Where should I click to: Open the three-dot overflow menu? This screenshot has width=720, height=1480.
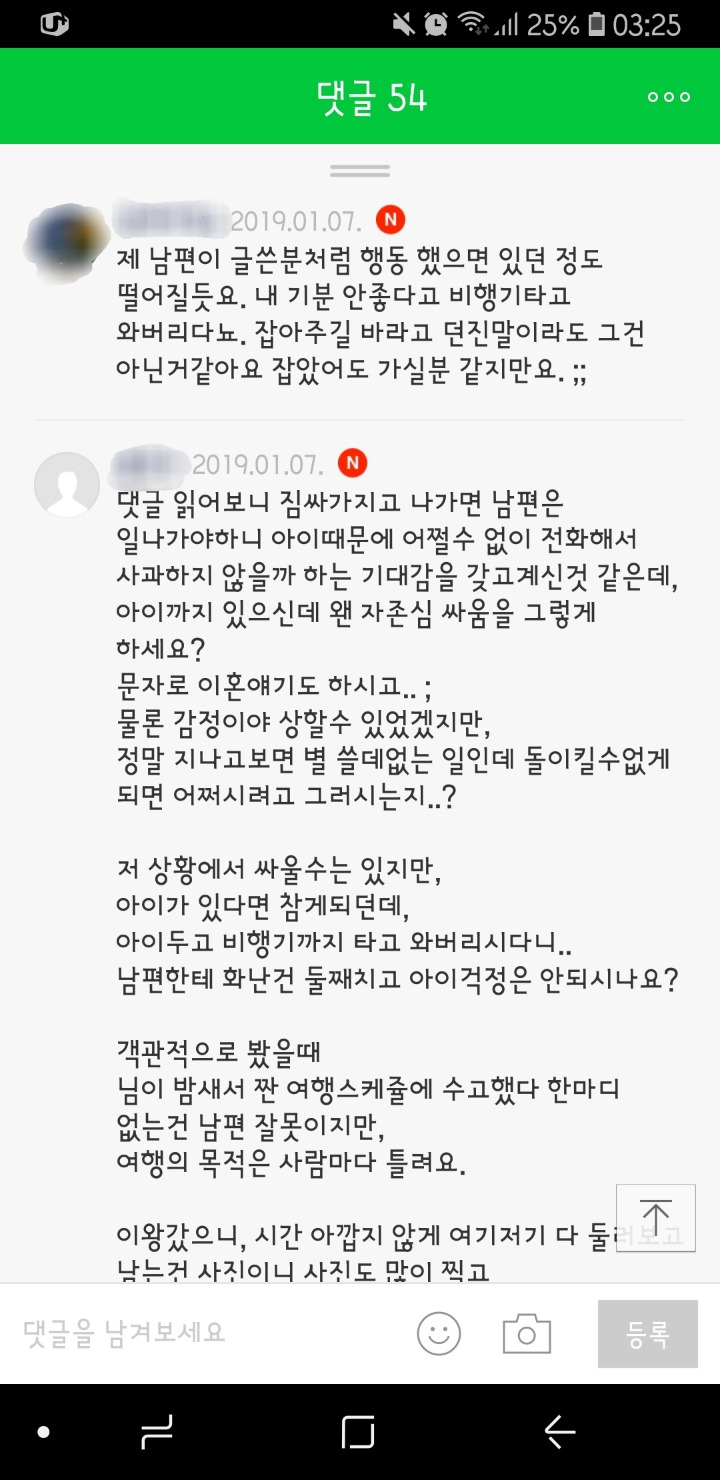(x=669, y=97)
